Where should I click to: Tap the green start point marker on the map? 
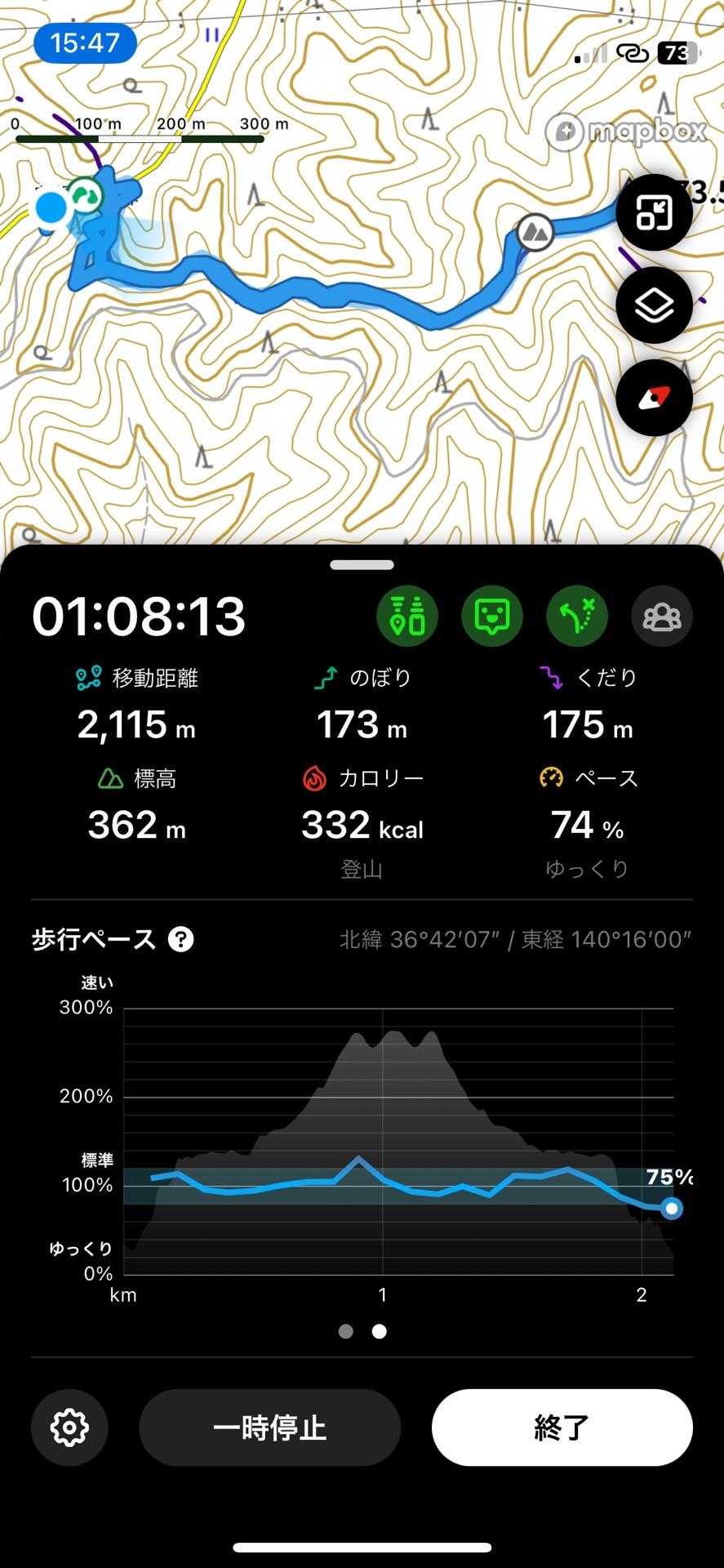tap(85, 195)
